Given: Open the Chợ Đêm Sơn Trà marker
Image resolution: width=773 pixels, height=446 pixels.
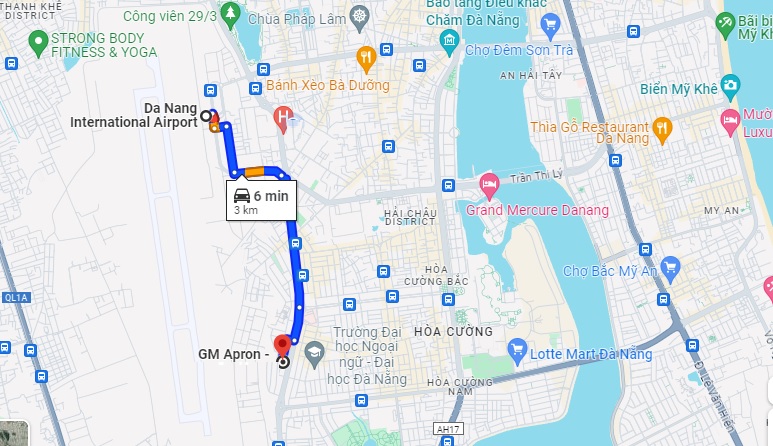Looking at the screenshot, I should point(449,38).
